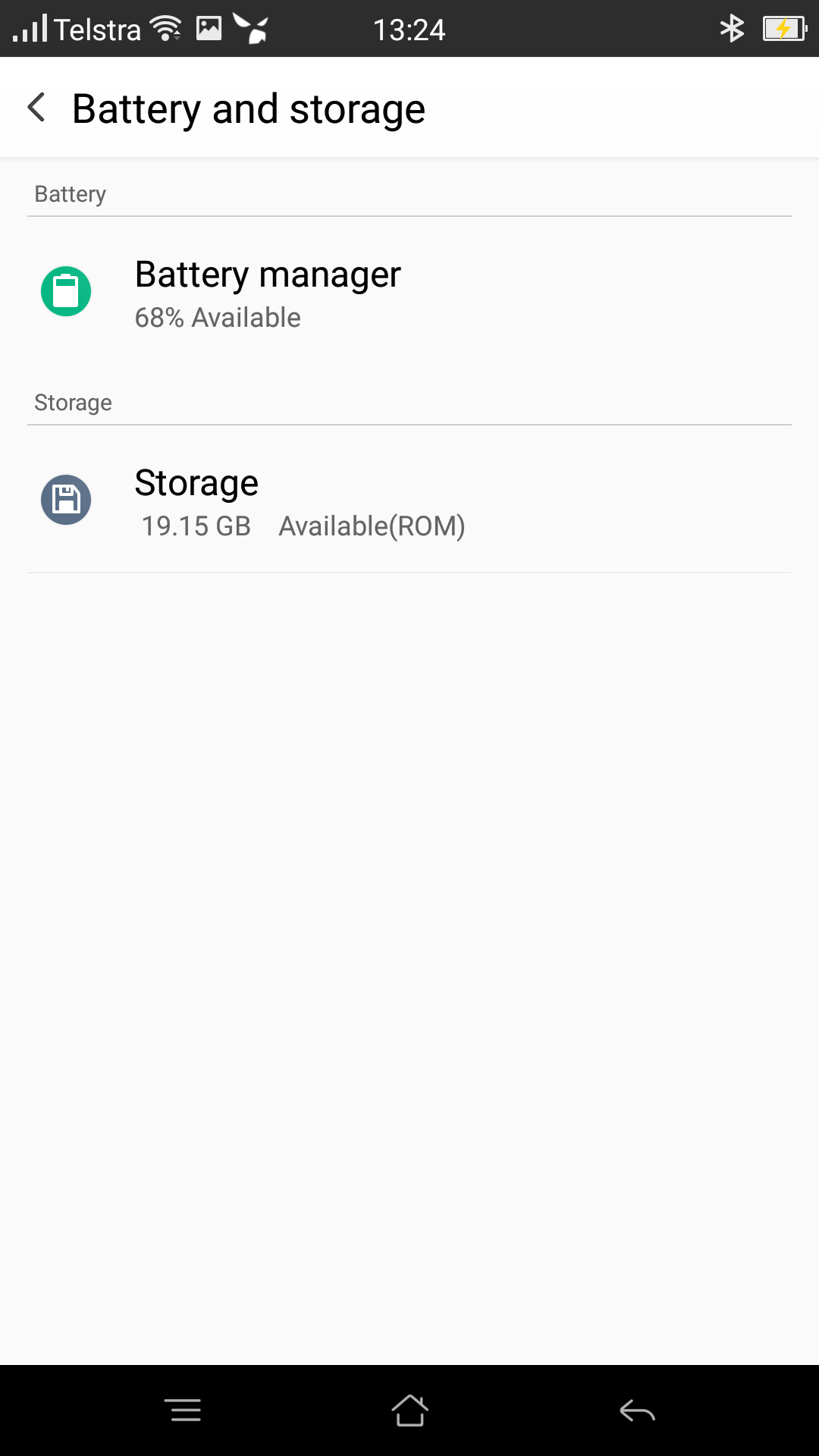Tap the home button in navigation bar

409,1410
